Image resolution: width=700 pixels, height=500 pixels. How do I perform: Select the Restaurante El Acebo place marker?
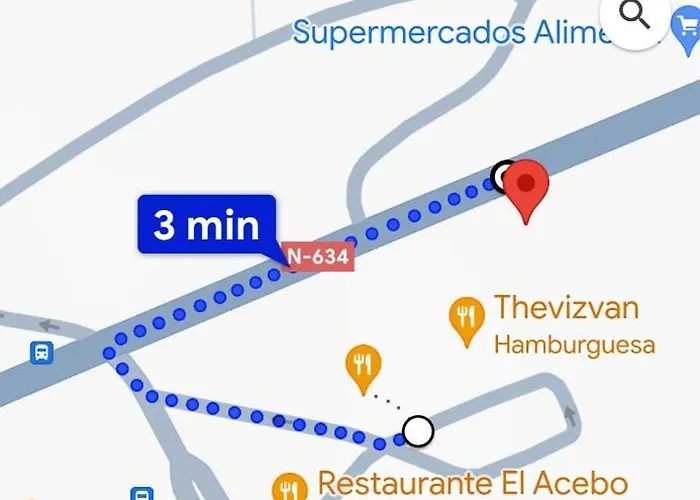coord(291,487)
